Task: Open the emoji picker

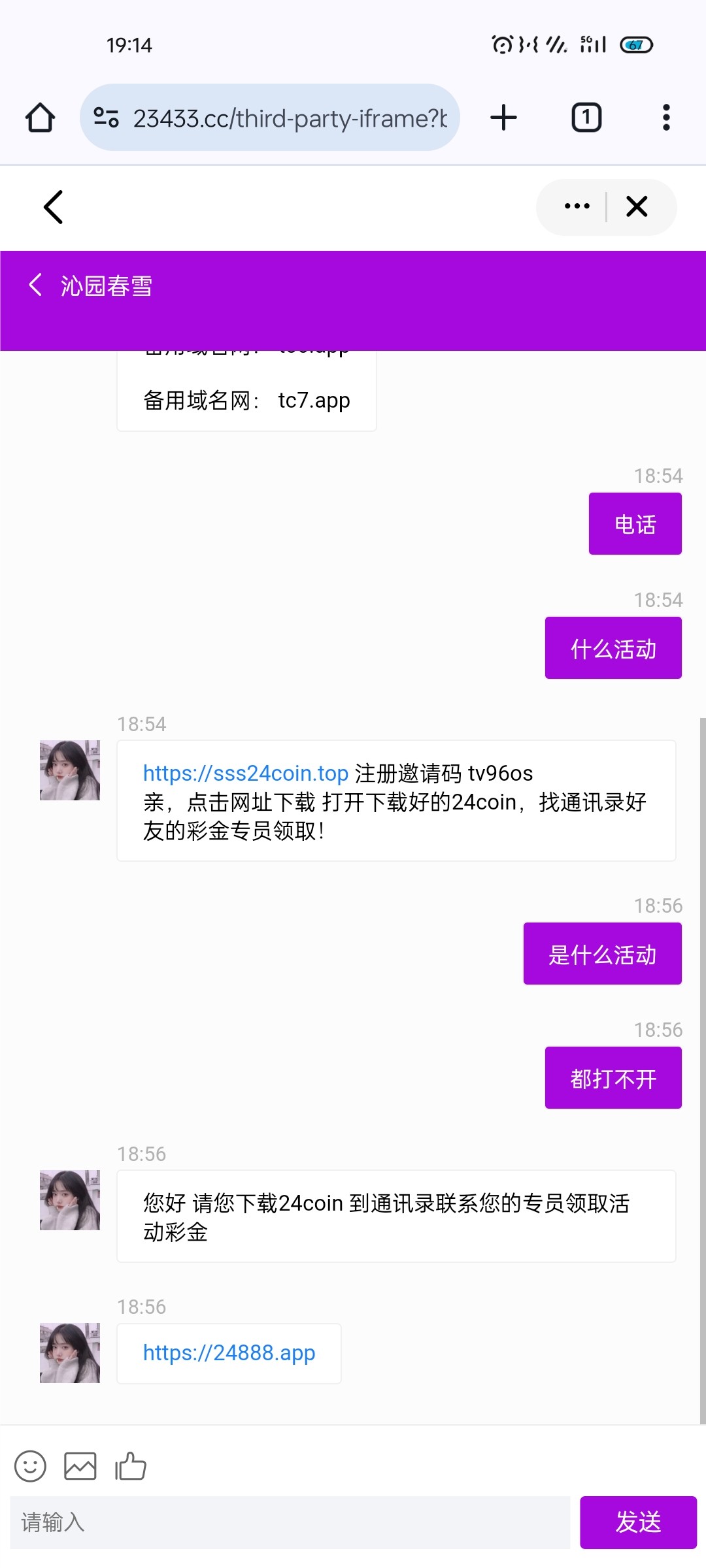Action: click(x=30, y=1466)
